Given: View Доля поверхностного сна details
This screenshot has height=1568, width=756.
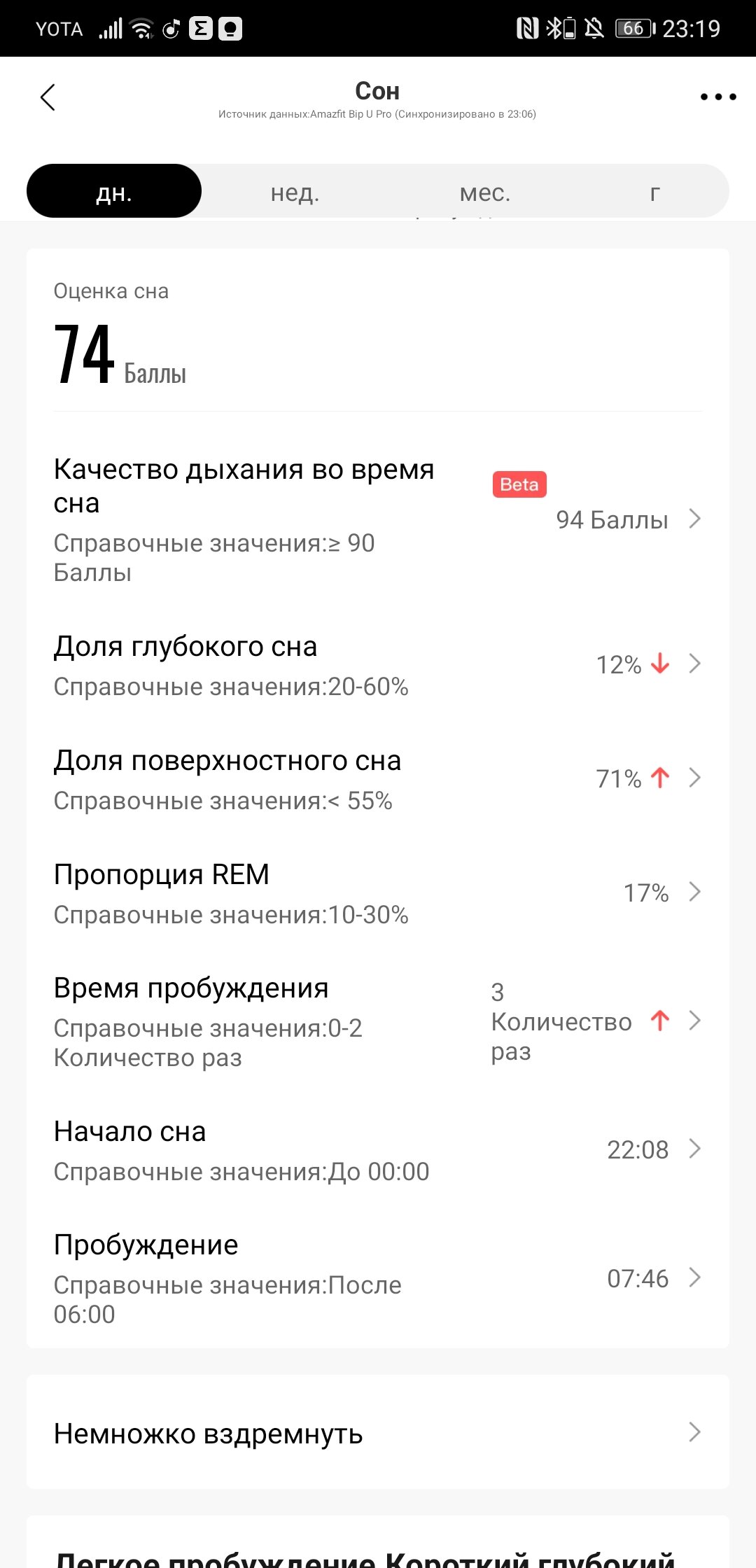Looking at the screenshot, I should coord(378,778).
